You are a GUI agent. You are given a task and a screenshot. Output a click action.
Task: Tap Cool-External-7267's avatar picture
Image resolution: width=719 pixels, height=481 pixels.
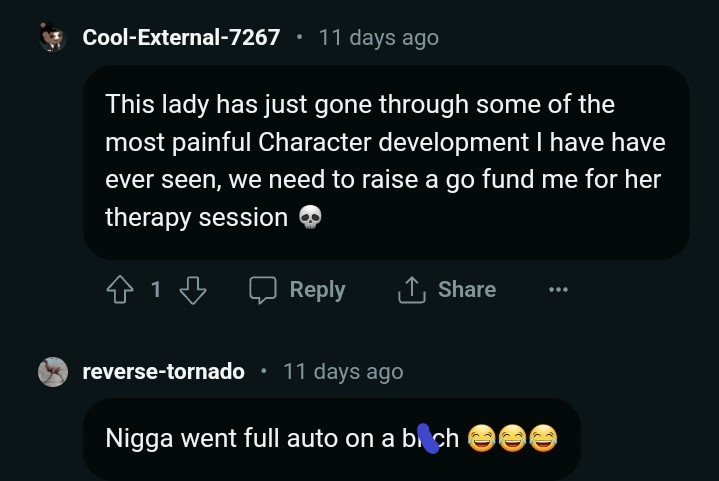pos(53,38)
